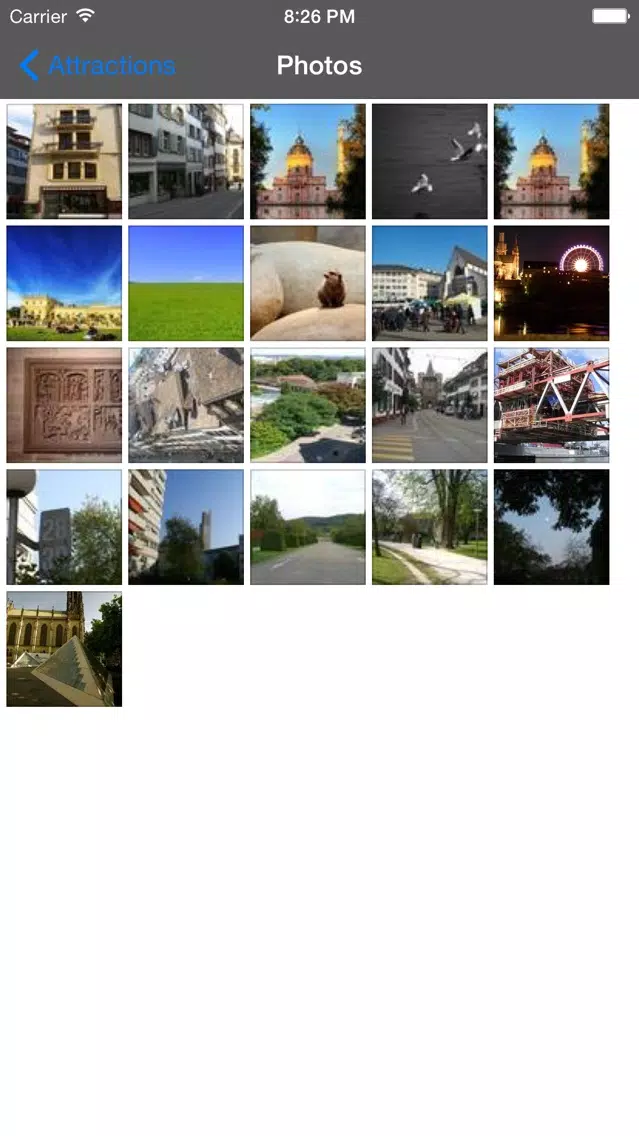
Task: Select the marmot on rocks photo
Action: coord(308,283)
